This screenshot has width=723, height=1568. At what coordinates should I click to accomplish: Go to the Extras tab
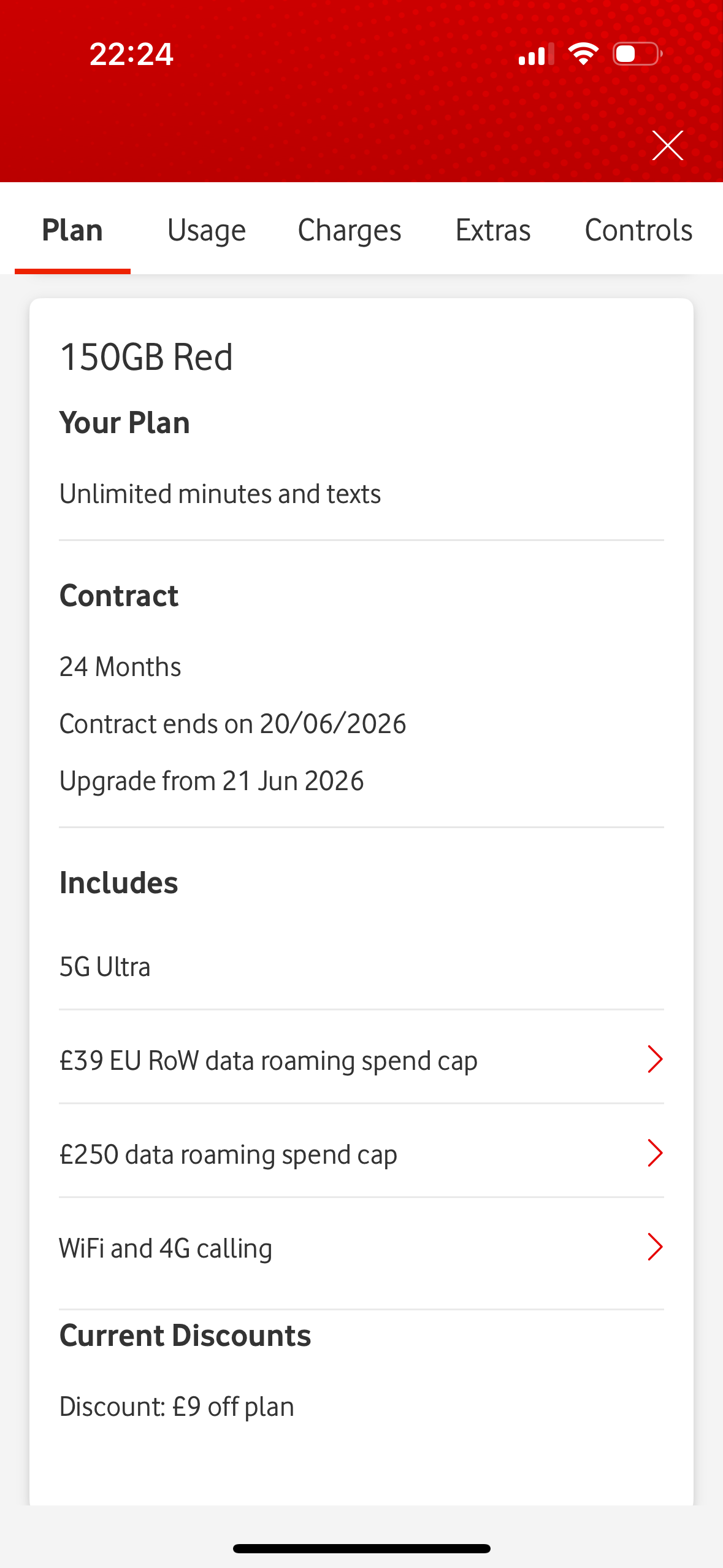pyautogui.click(x=493, y=231)
